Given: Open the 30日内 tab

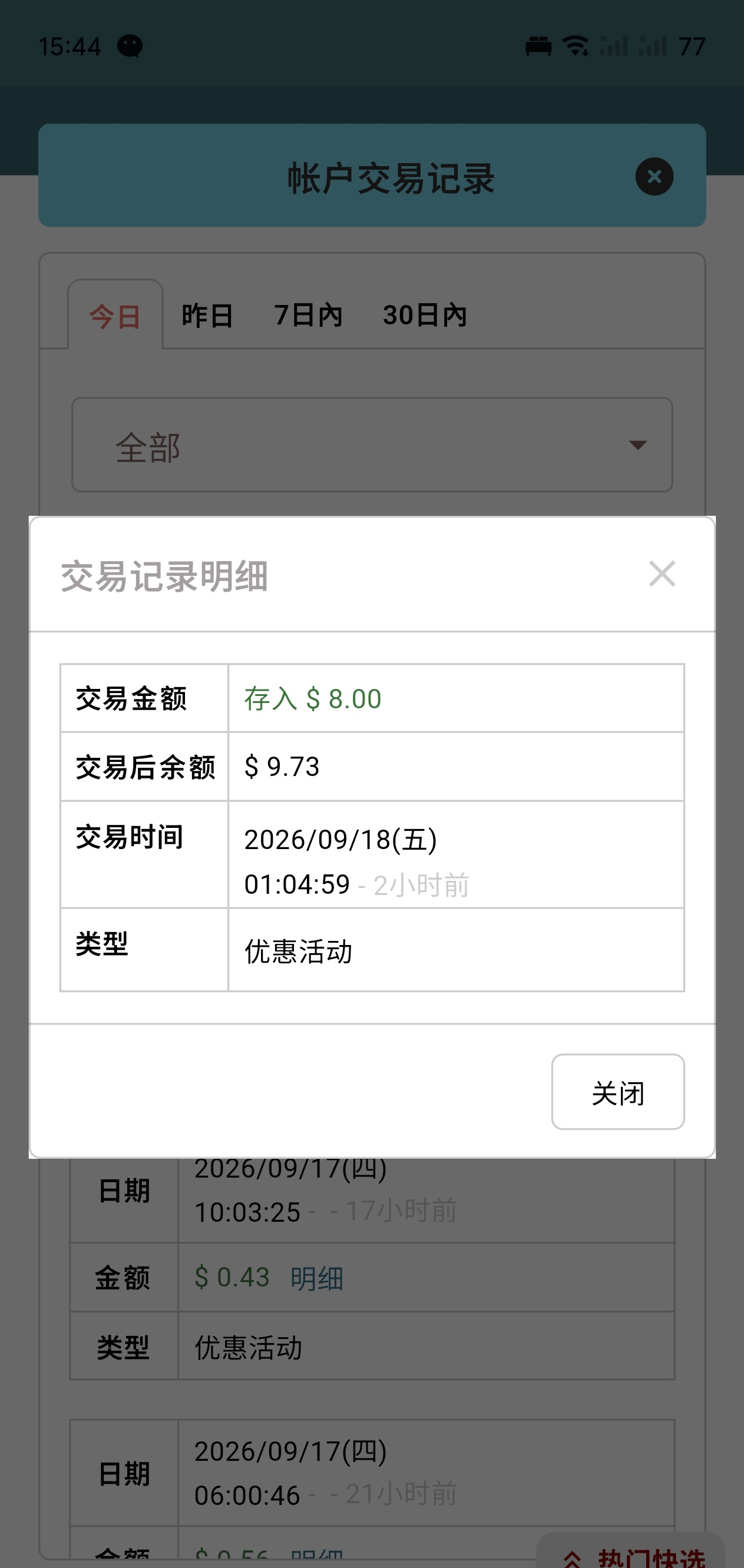Looking at the screenshot, I should [424, 315].
